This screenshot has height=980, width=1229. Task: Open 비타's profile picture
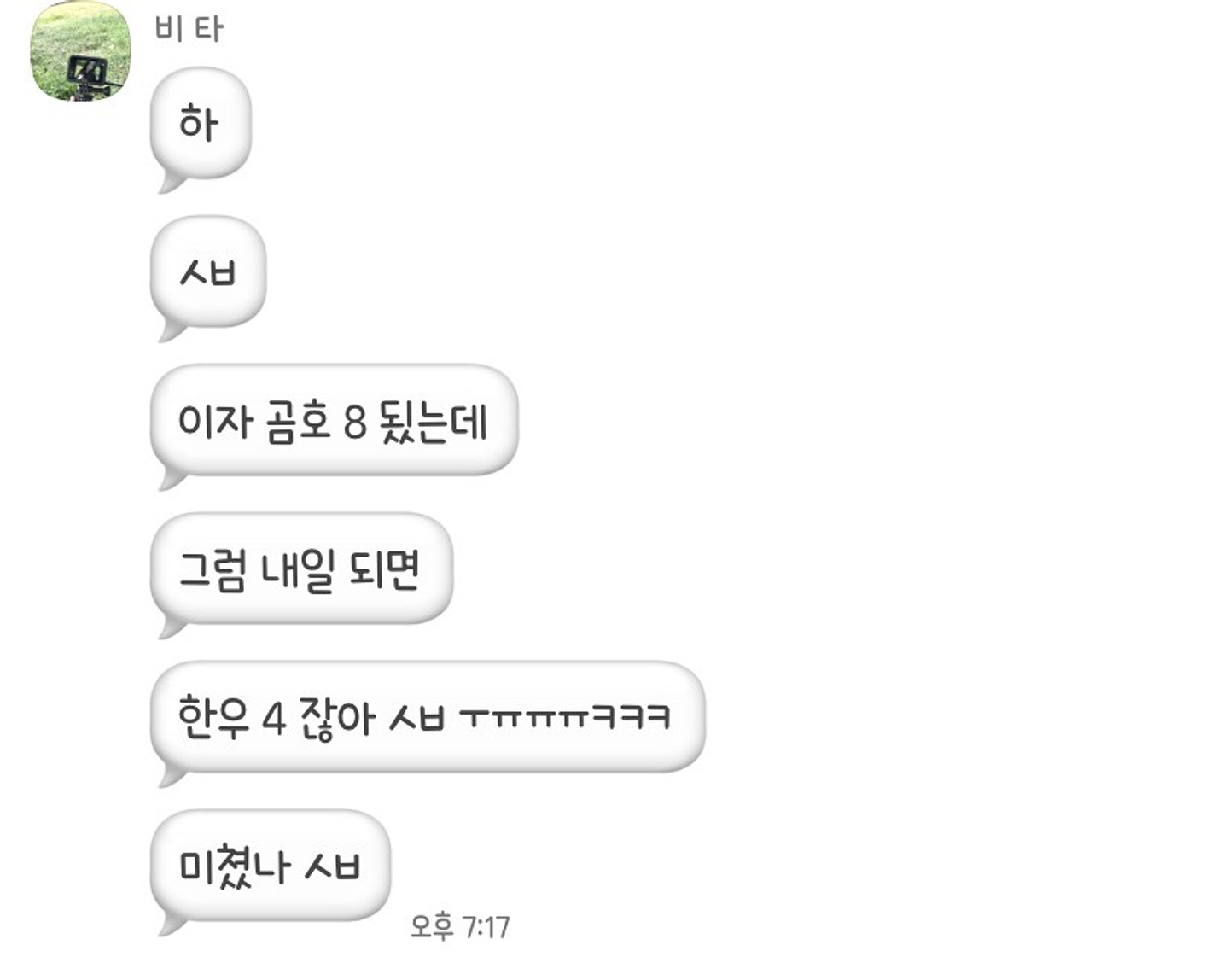pos(80,51)
